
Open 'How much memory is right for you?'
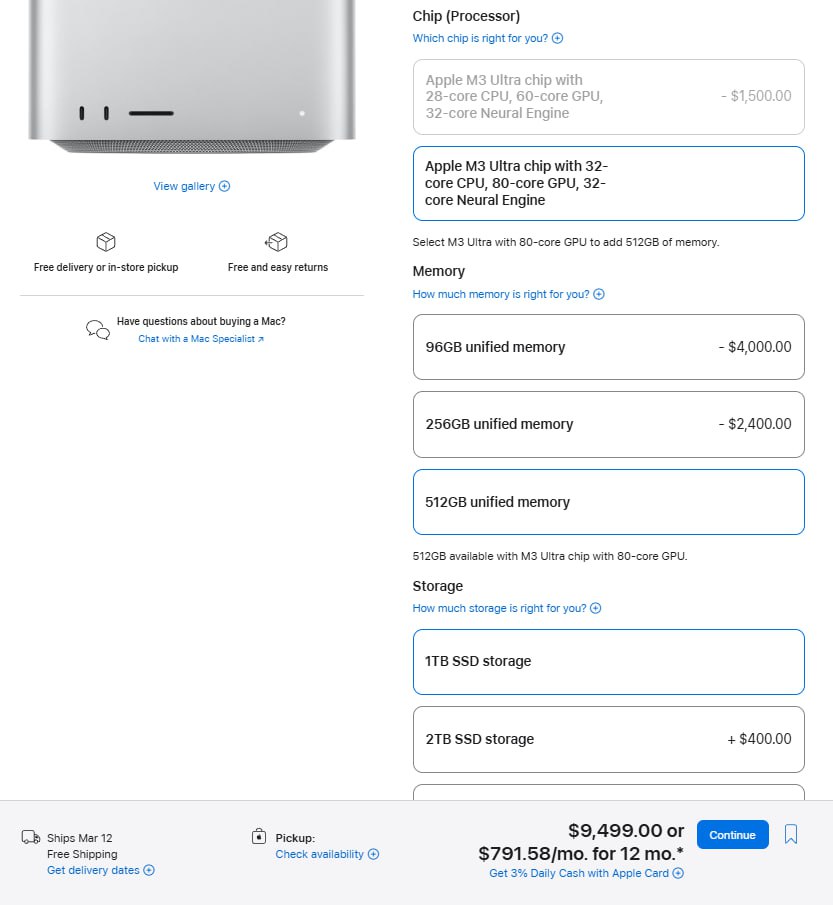tap(508, 294)
